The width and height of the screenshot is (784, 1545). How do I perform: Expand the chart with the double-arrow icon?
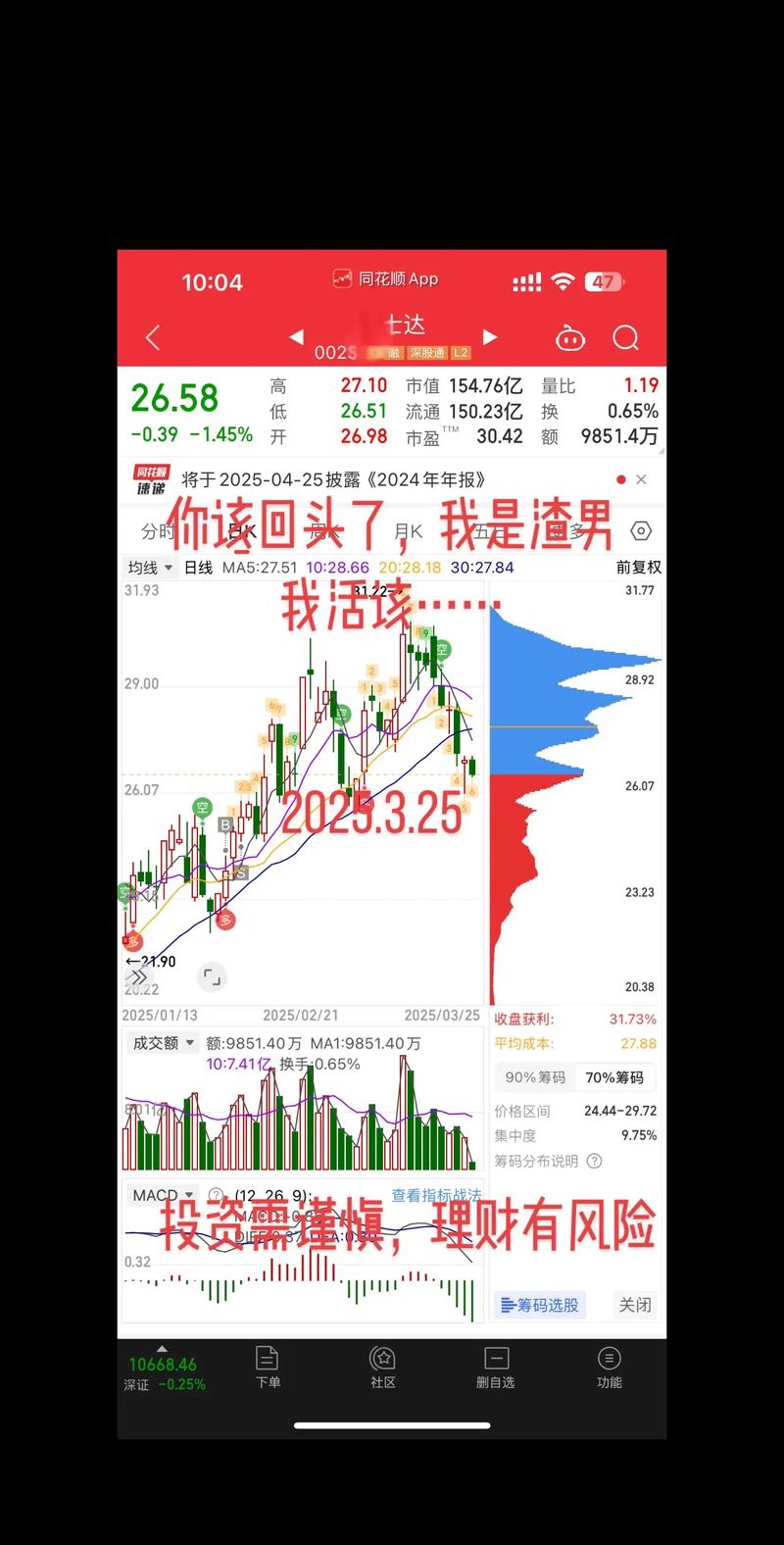[x=138, y=977]
